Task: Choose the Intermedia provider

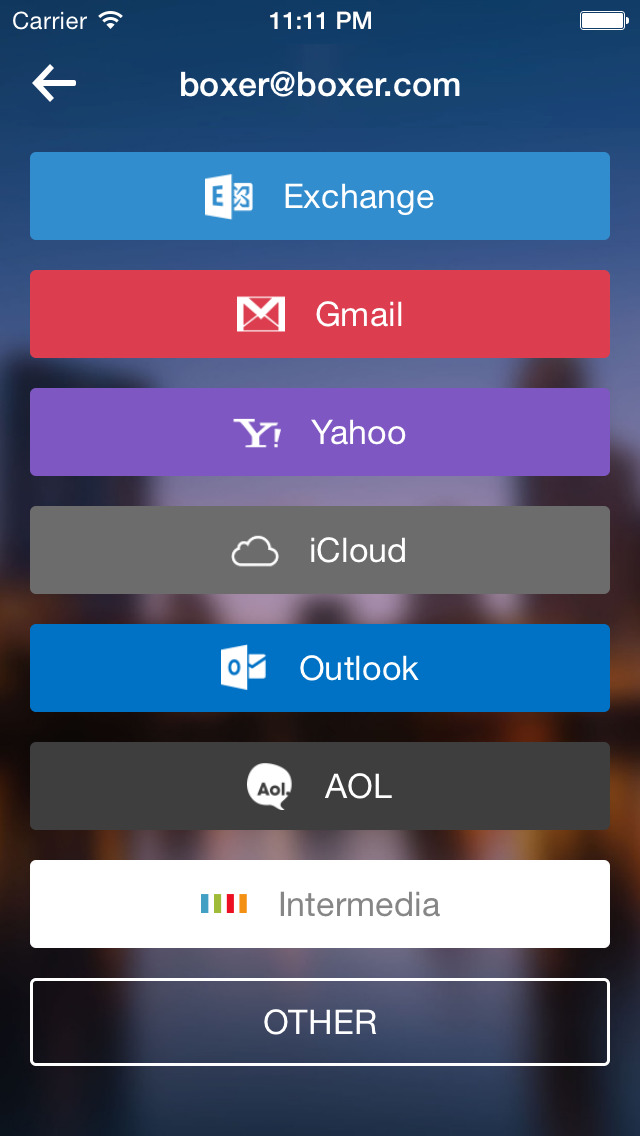Action: tap(320, 904)
